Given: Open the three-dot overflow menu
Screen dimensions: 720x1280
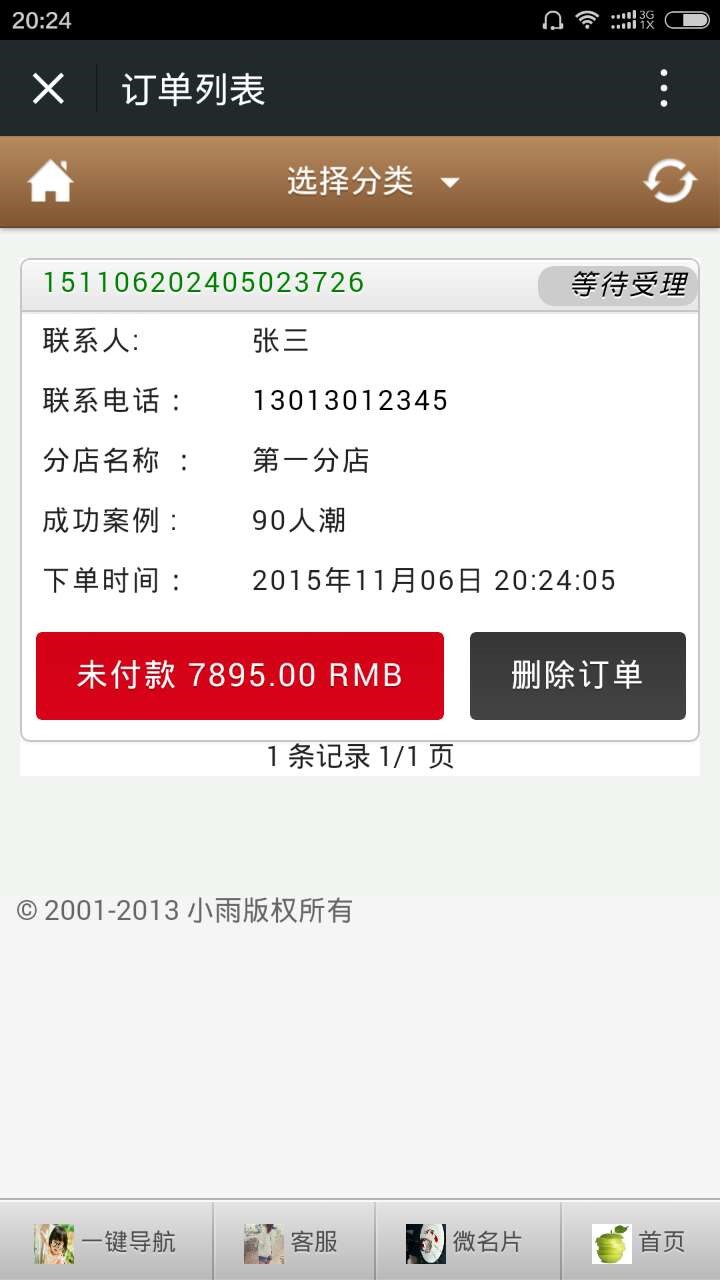Looking at the screenshot, I should [x=663, y=88].
